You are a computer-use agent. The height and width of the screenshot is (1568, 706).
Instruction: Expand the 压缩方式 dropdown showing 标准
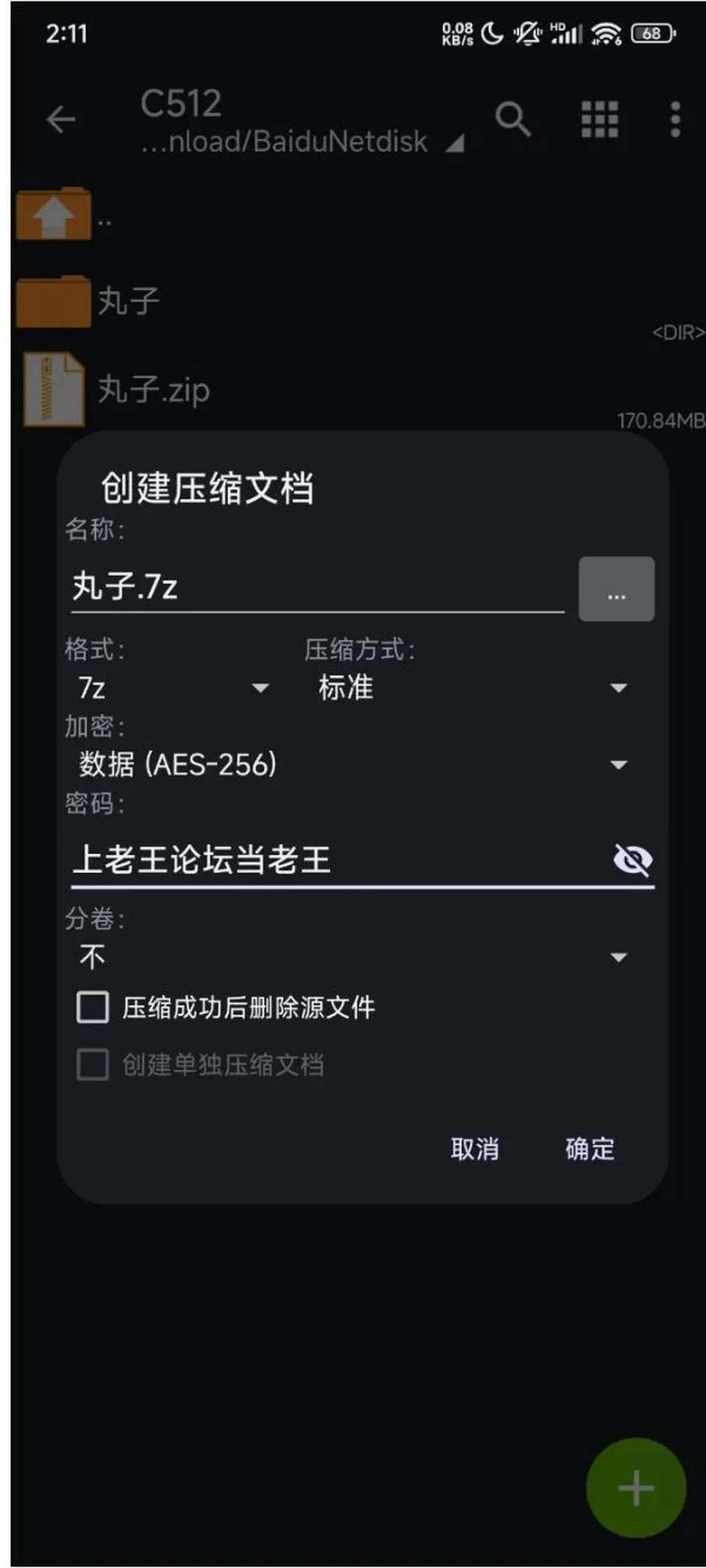[x=472, y=688]
